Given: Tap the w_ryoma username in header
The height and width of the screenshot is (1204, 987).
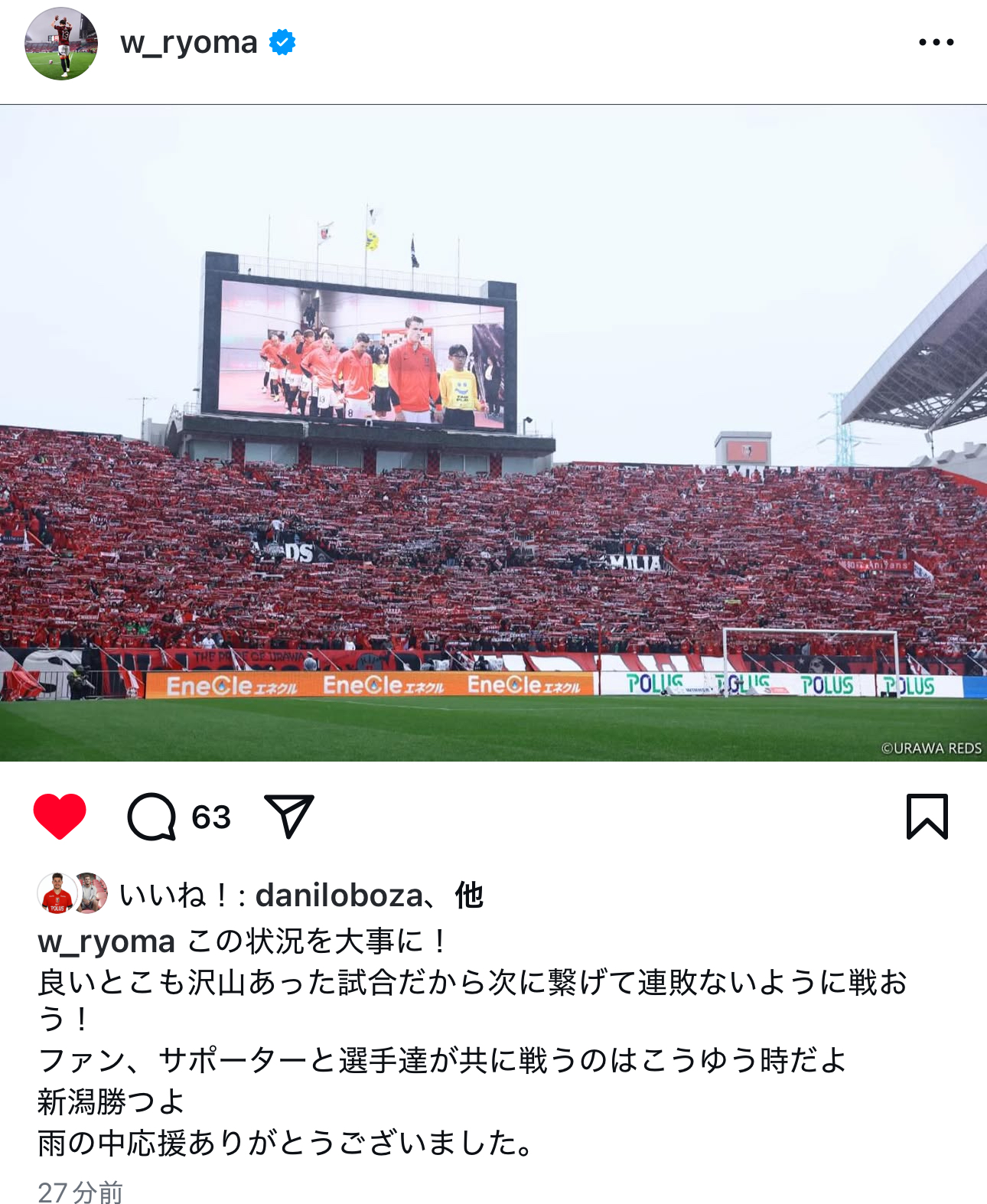Looking at the screenshot, I should pos(188,43).
